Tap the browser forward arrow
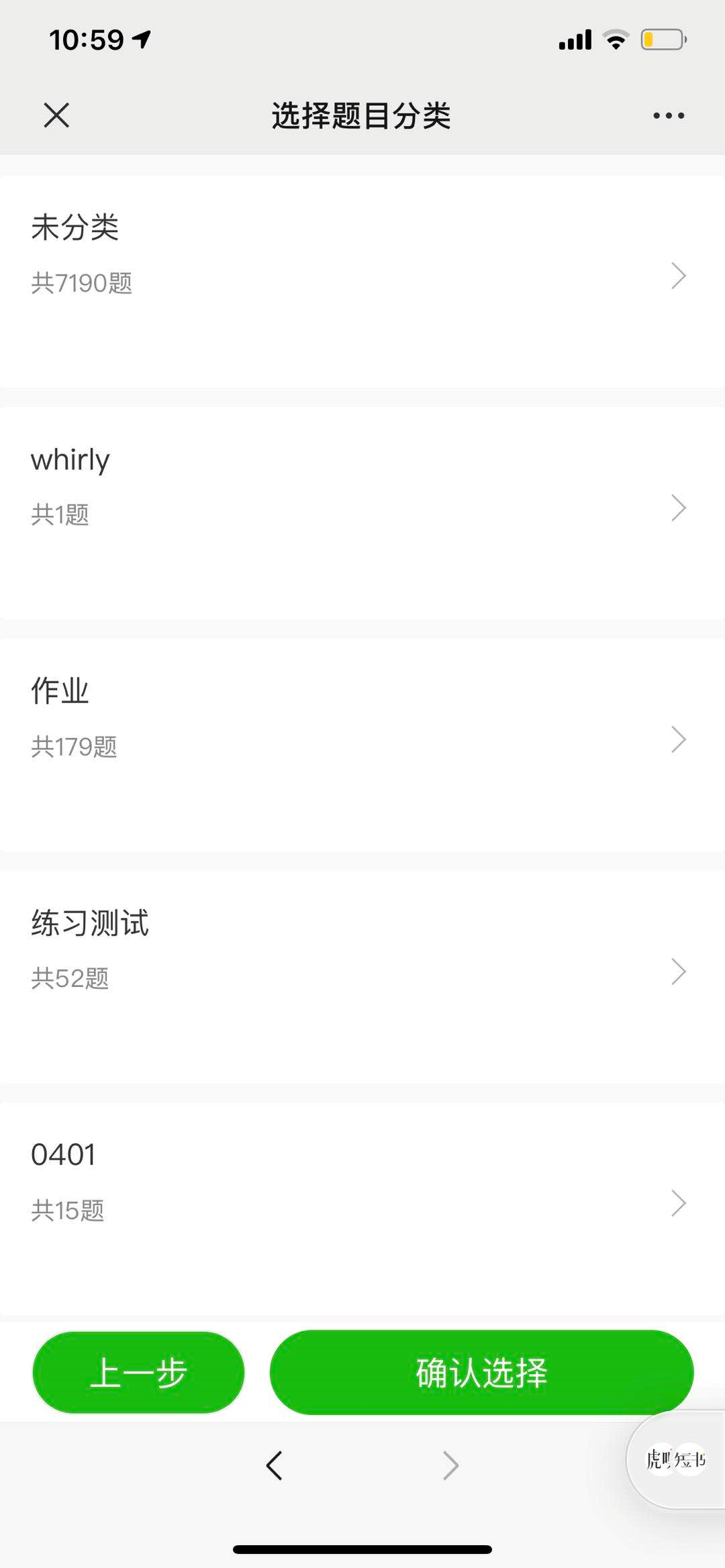 tap(450, 1465)
